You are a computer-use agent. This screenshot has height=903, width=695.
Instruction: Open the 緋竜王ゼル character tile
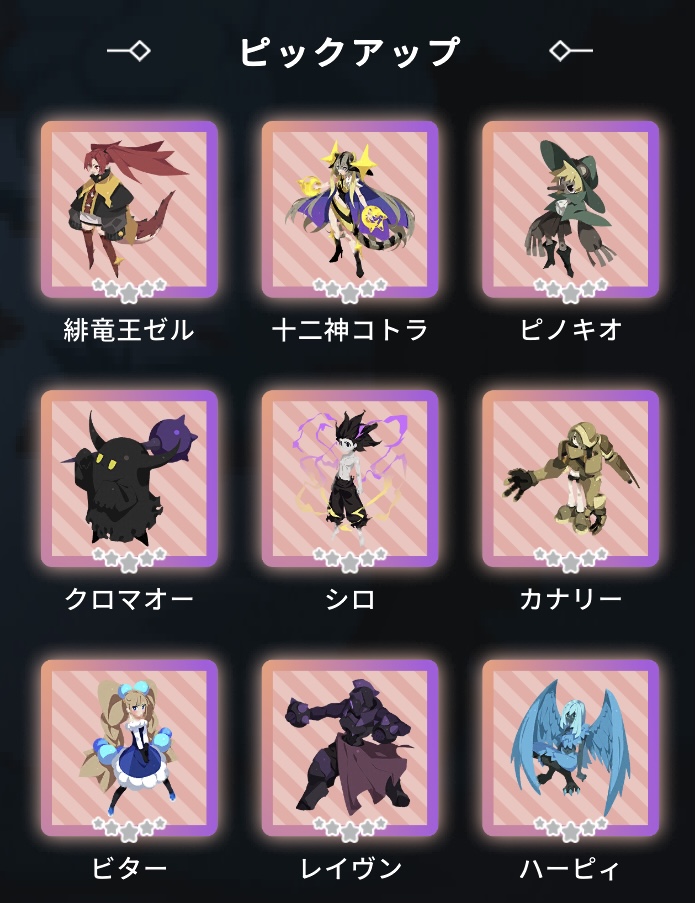pyautogui.click(x=129, y=210)
